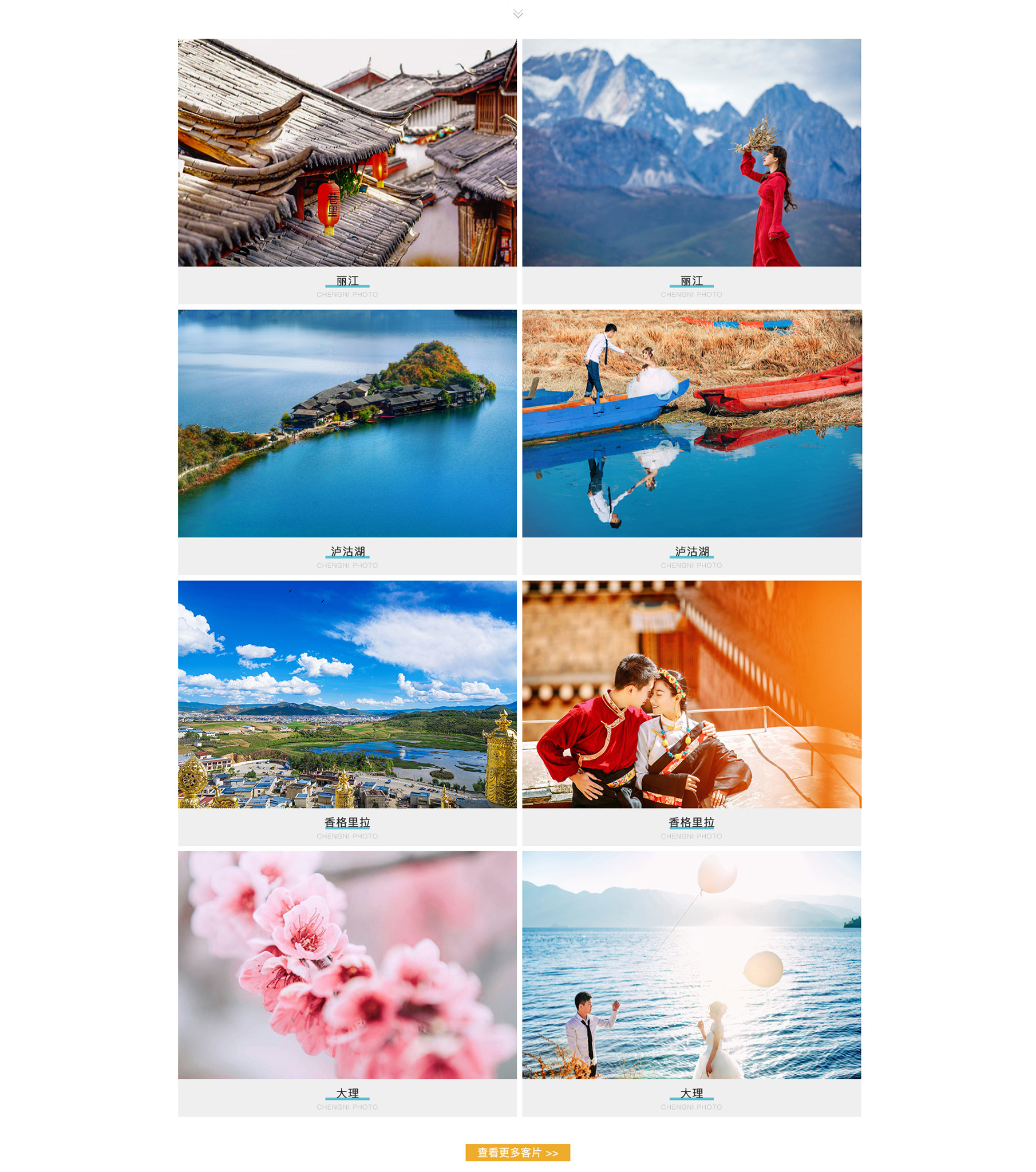This screenshot has height=1172, width=1036.
Task: Tap the 查看更多客片 button
Action: coord(517,1152)
